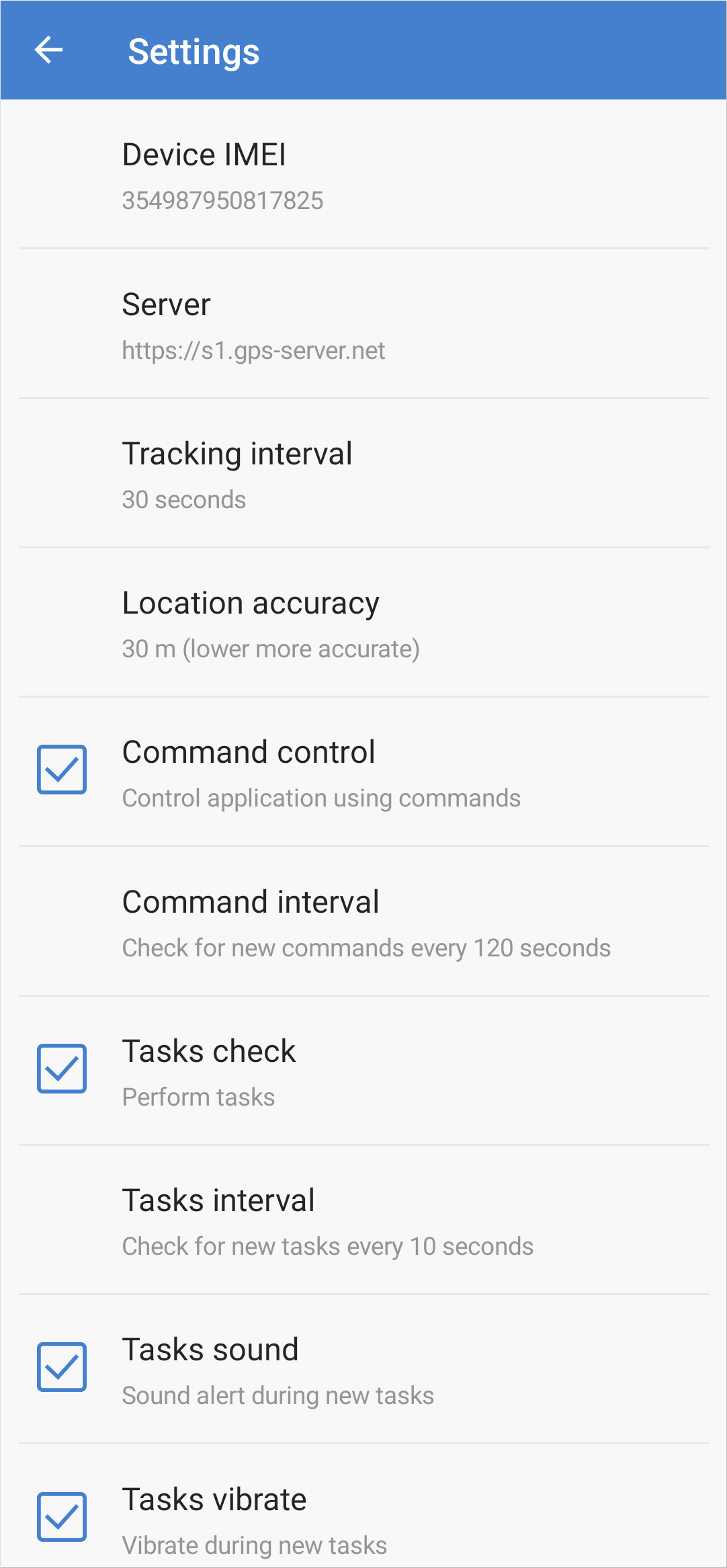Open the Tasks interval setting
The width and height of the screenshot is (727, 1568).
click(x=363, y=1221)
